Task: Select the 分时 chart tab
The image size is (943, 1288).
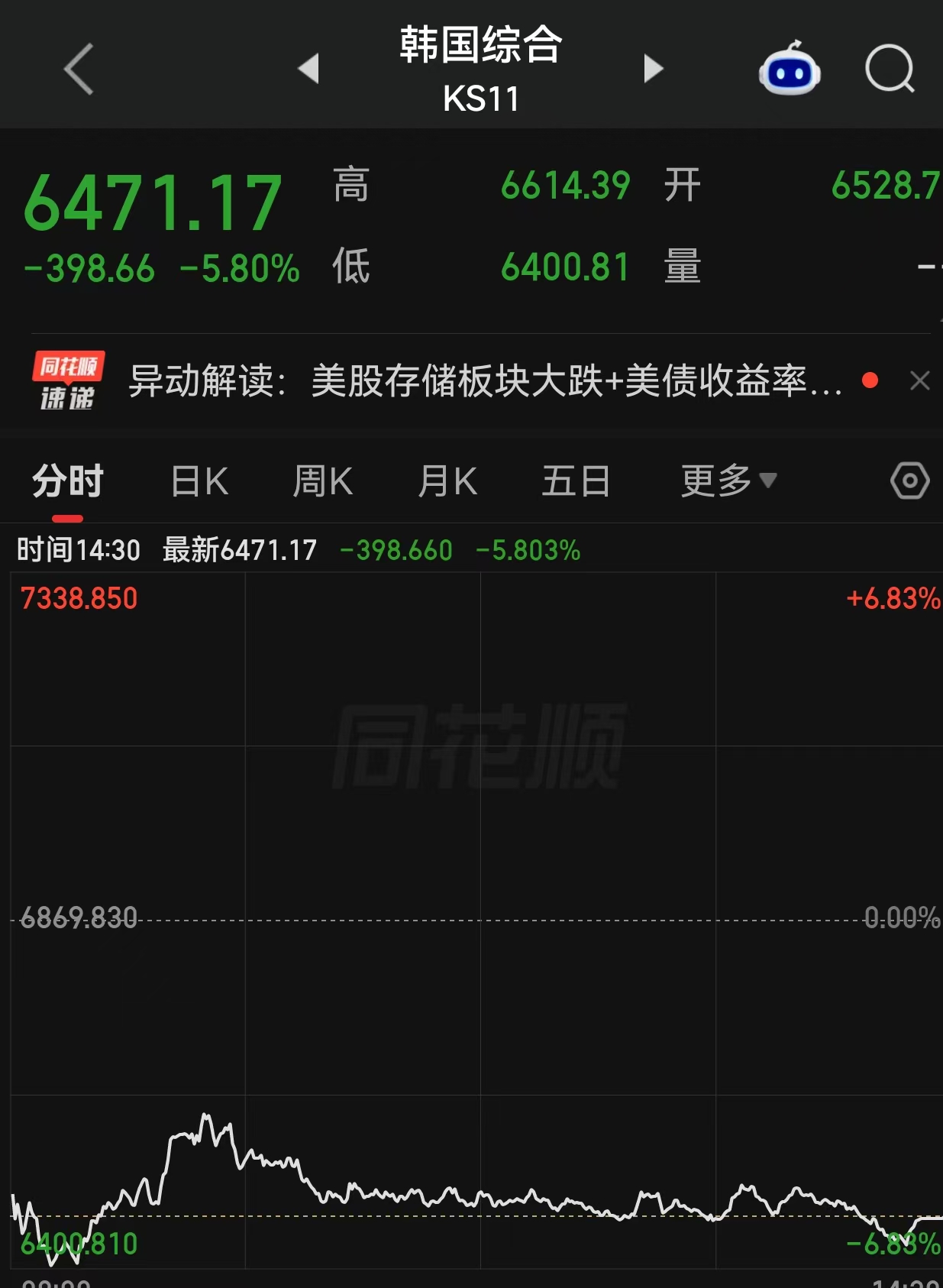Action: [68, 481]
